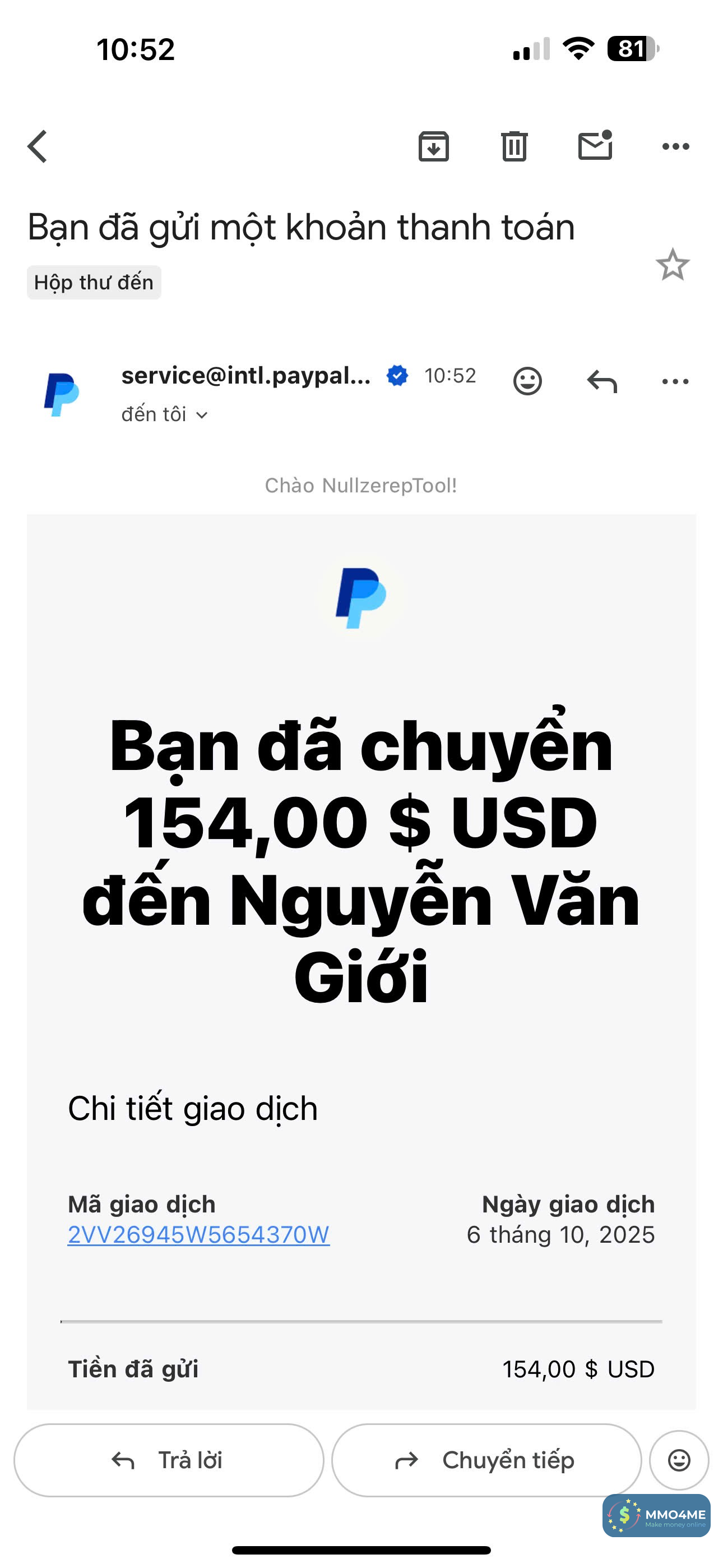Open the top toolbar overflow menu

click(675, 147)
